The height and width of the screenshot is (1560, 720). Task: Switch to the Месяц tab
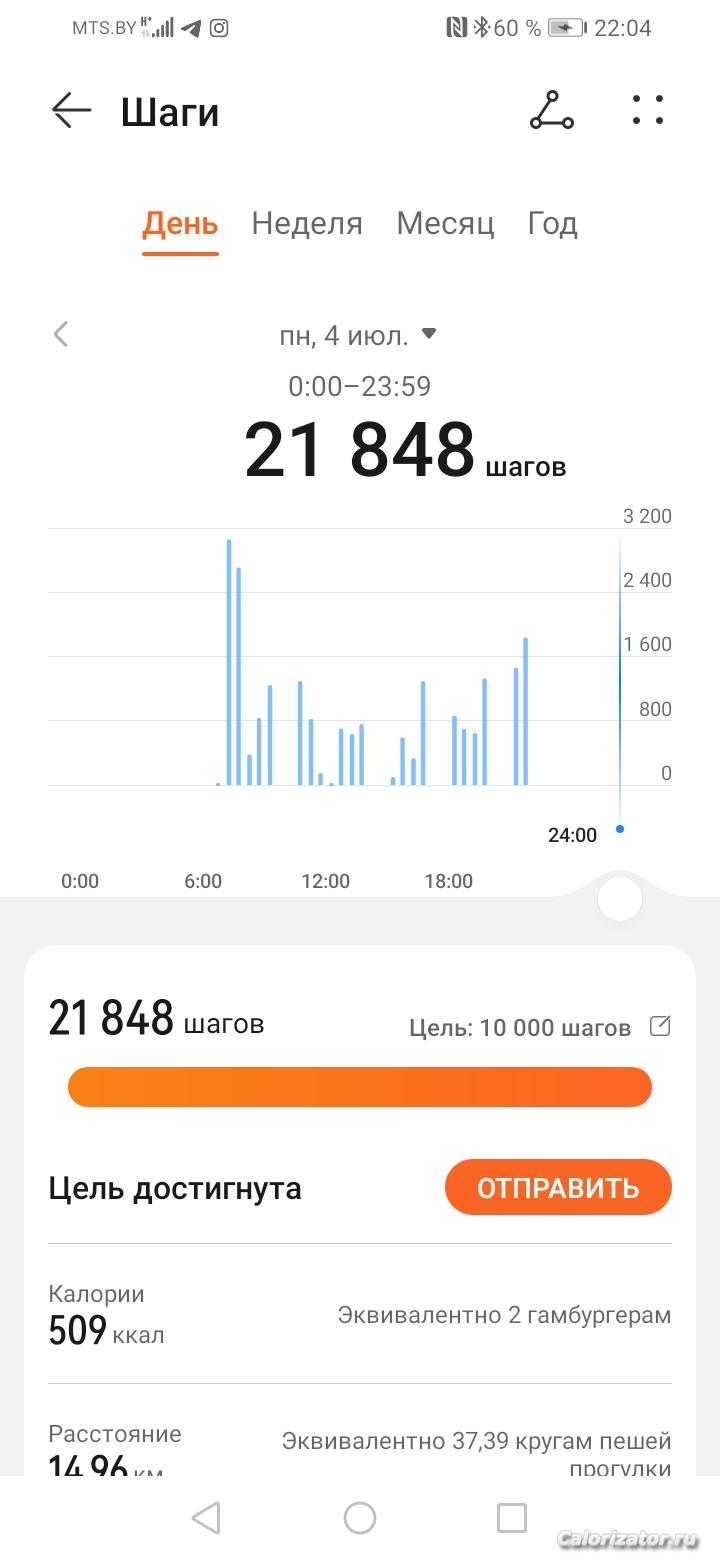point(445,223)
